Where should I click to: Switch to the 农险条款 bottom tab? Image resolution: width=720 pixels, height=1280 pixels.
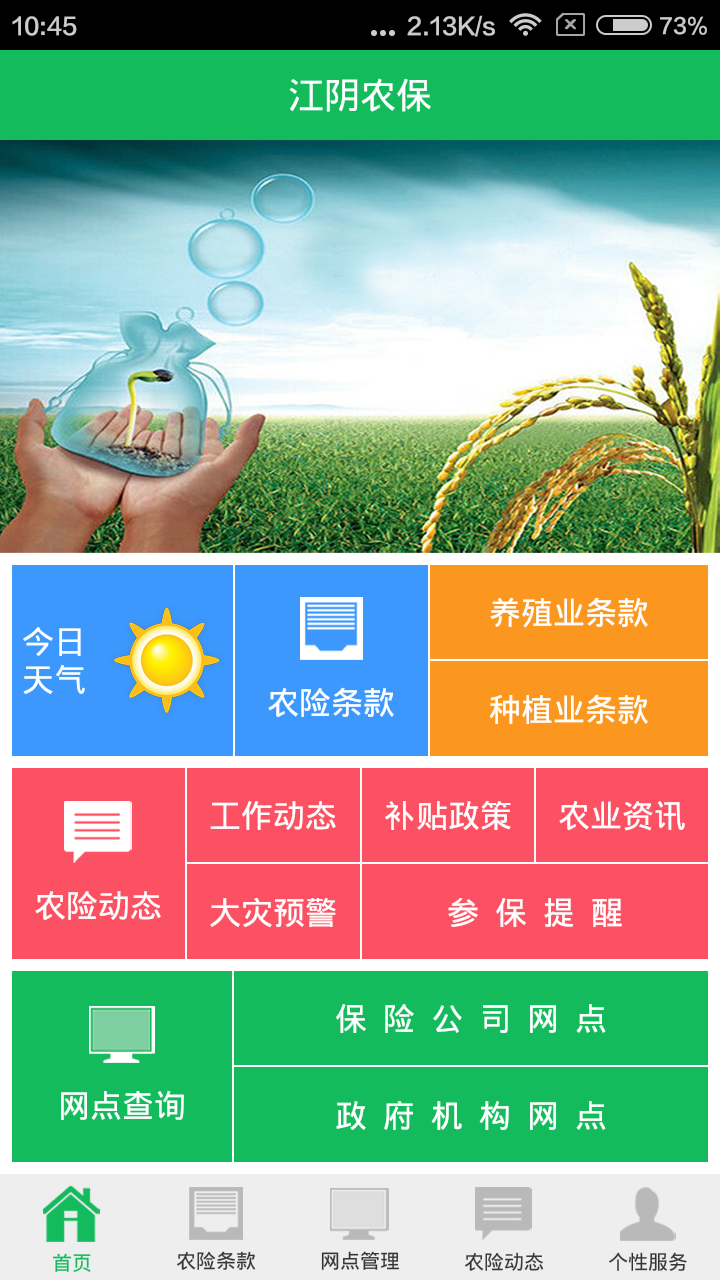pos(216,1228)
